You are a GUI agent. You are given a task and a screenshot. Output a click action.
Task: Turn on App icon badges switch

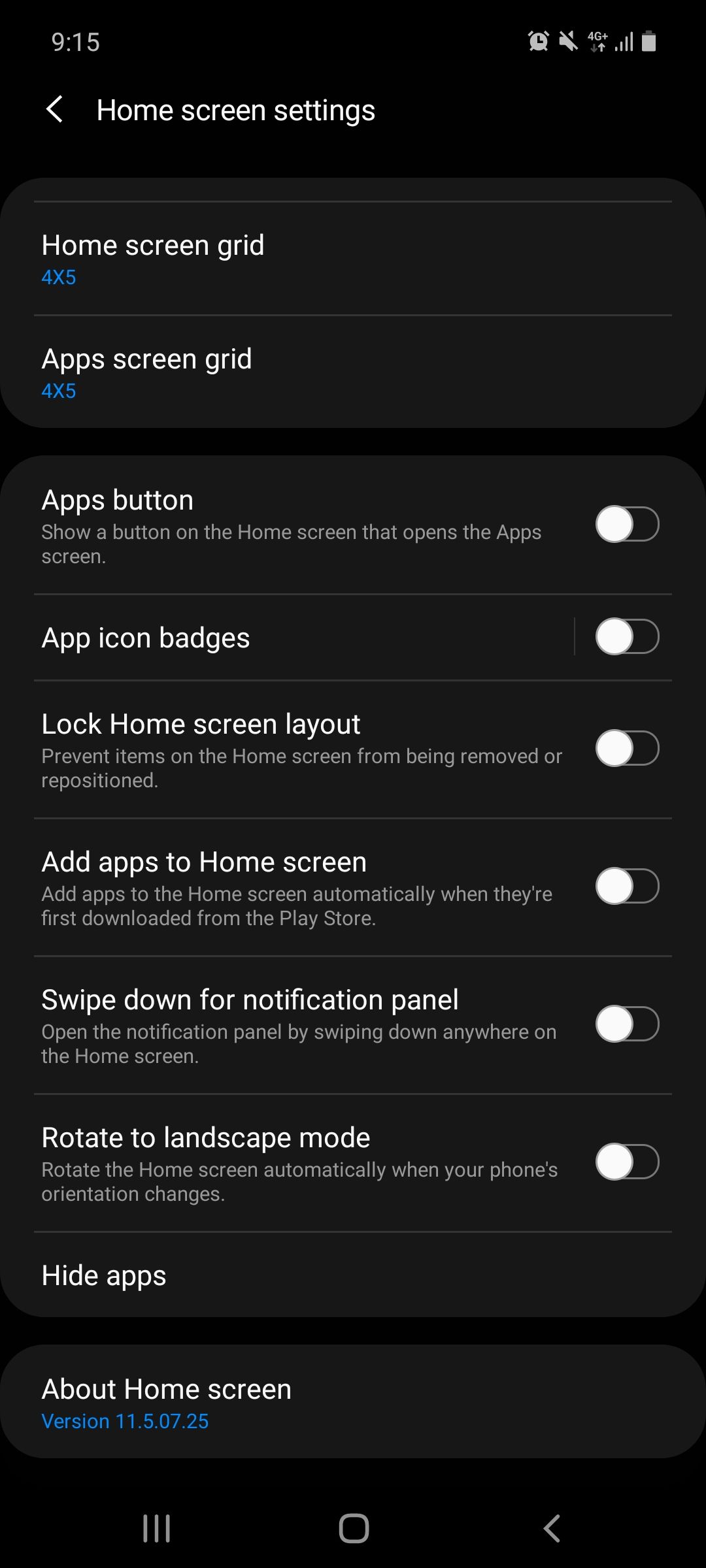[626, 637]
